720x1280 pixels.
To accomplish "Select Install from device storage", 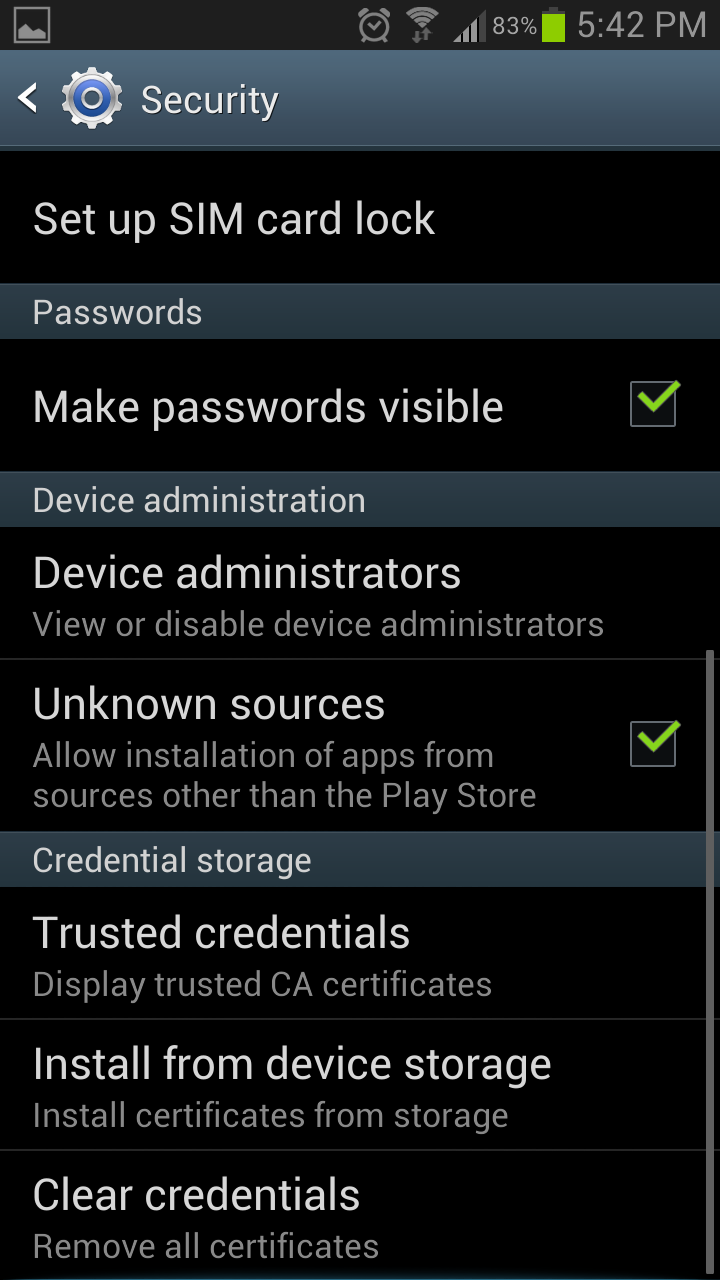I will click(360, 1085).
